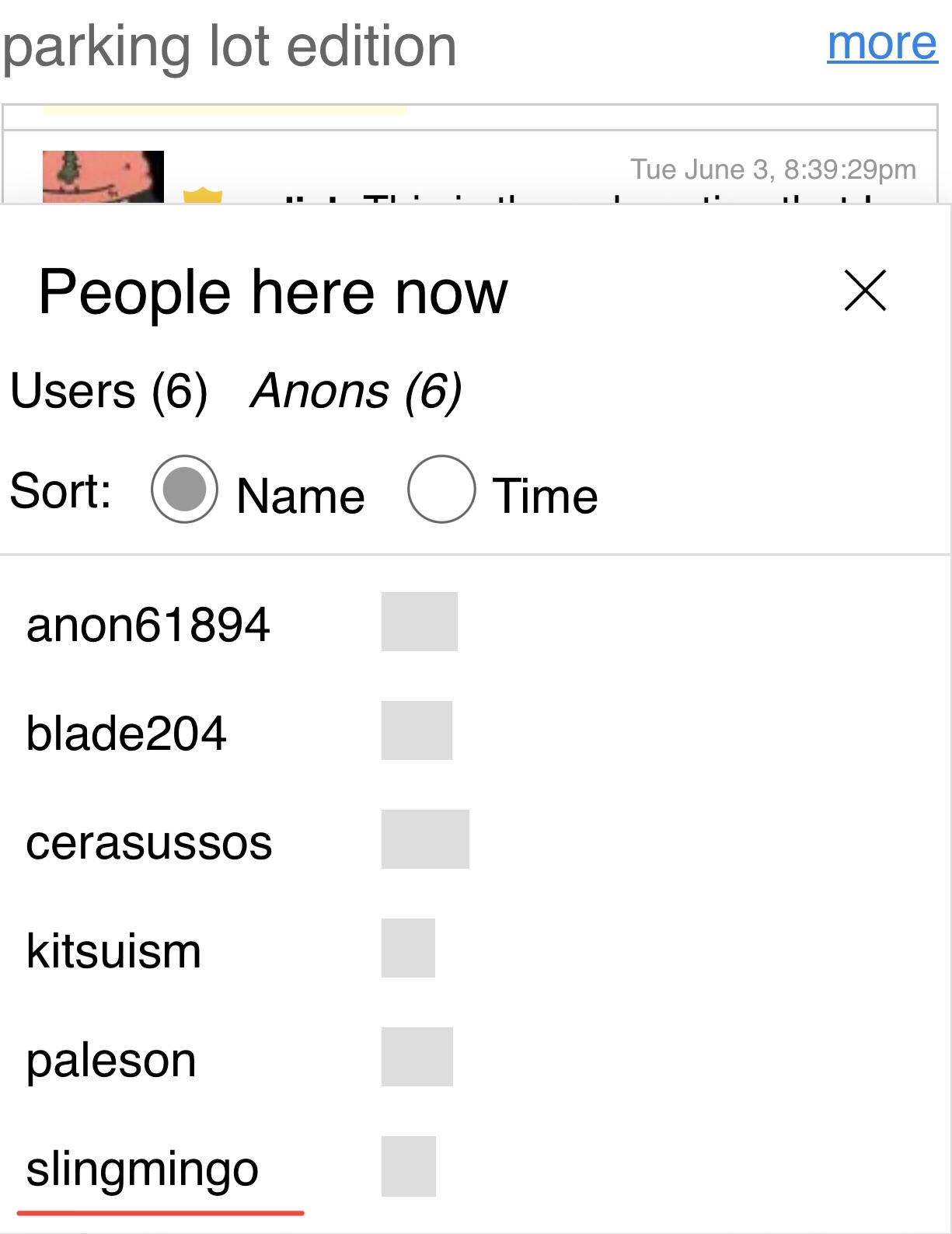The height and width of the screenshot is (1234, 952).
Task: Open user slingmingo
Action: pos(142,1169)
